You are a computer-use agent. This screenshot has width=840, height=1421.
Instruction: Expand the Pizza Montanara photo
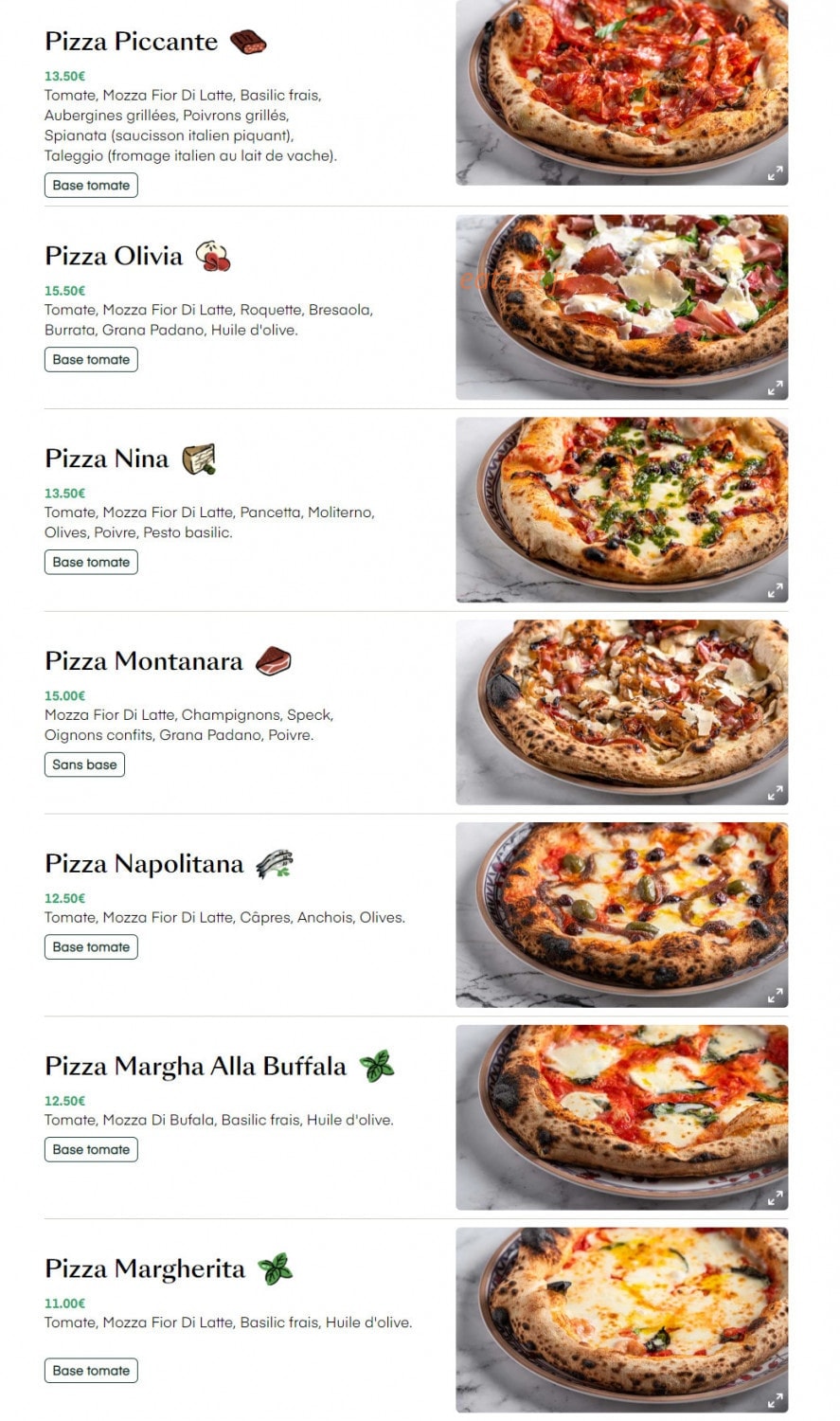click(x=775, y=793)
